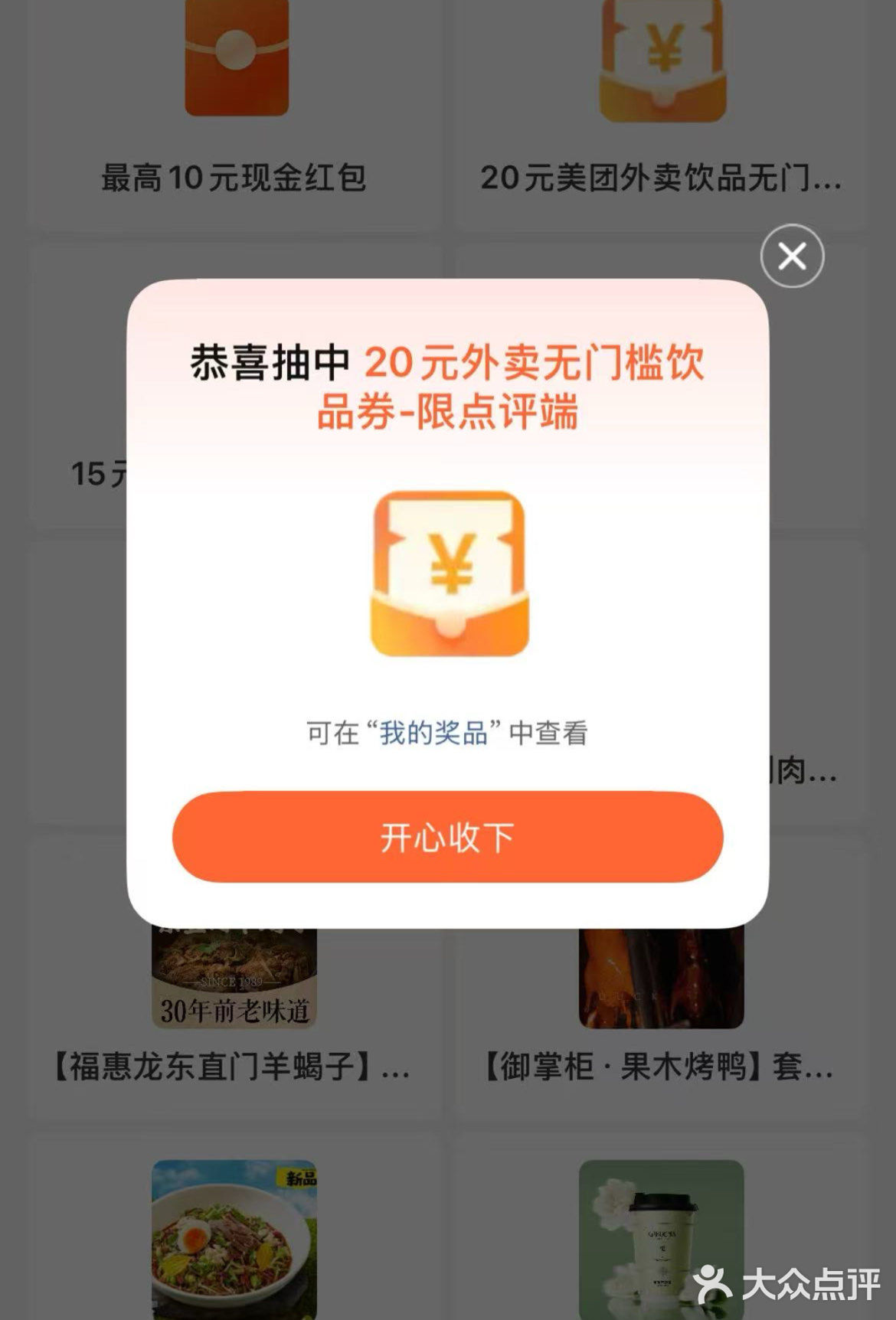Open the orange envelope flap icon
This screenshot has width=896, height=1320.
tap(448, 628)
